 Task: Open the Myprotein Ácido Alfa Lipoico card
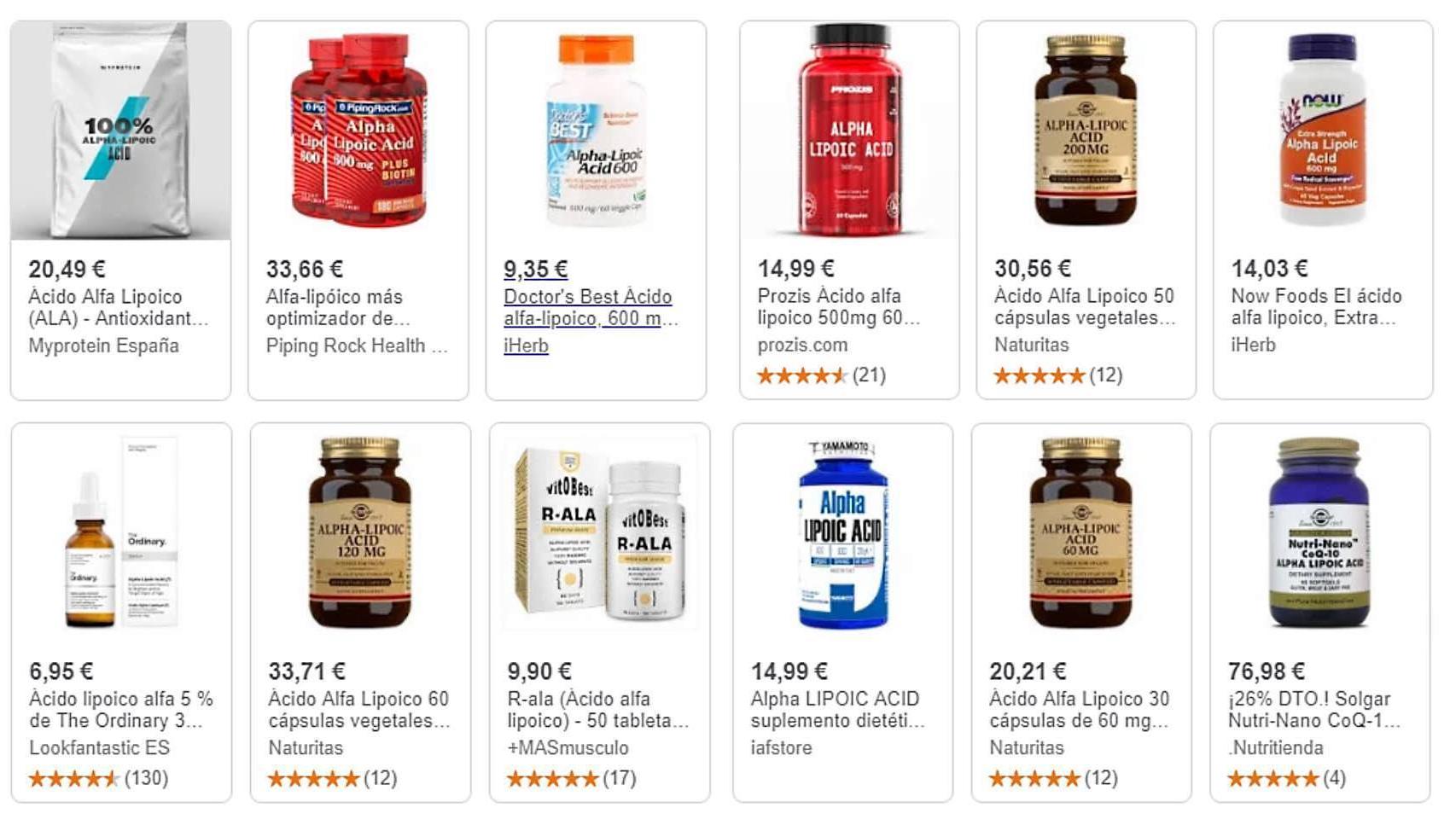119,307
